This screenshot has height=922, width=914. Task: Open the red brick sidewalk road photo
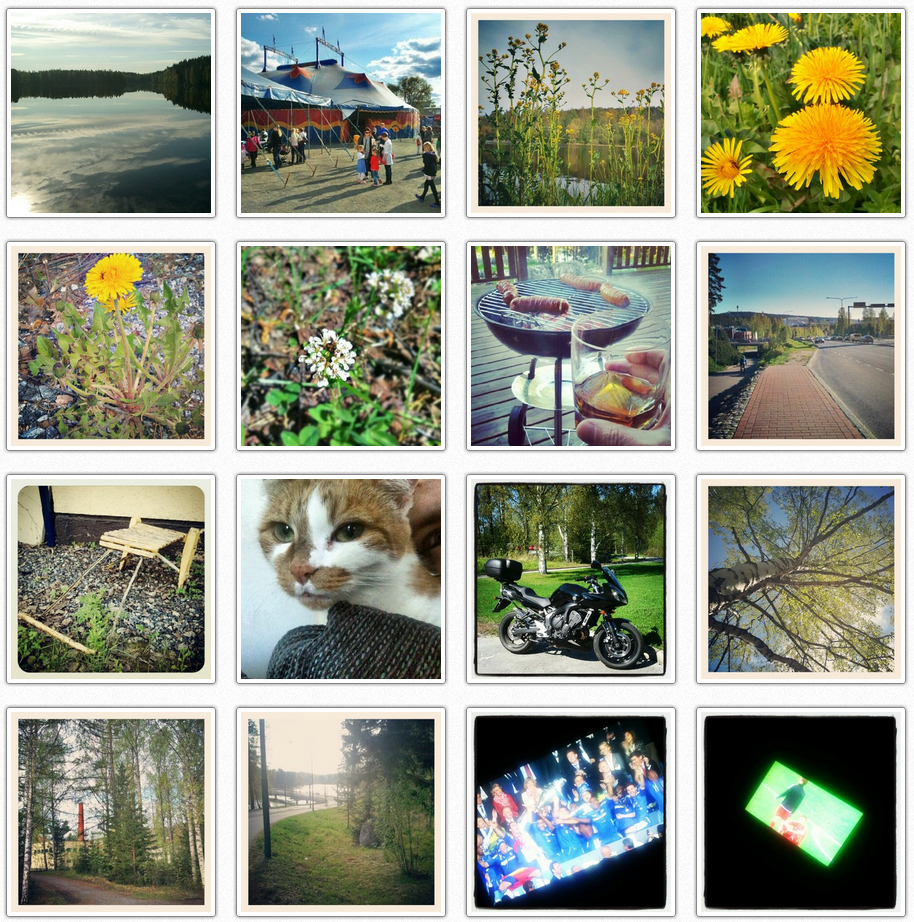tap(801, 346)
